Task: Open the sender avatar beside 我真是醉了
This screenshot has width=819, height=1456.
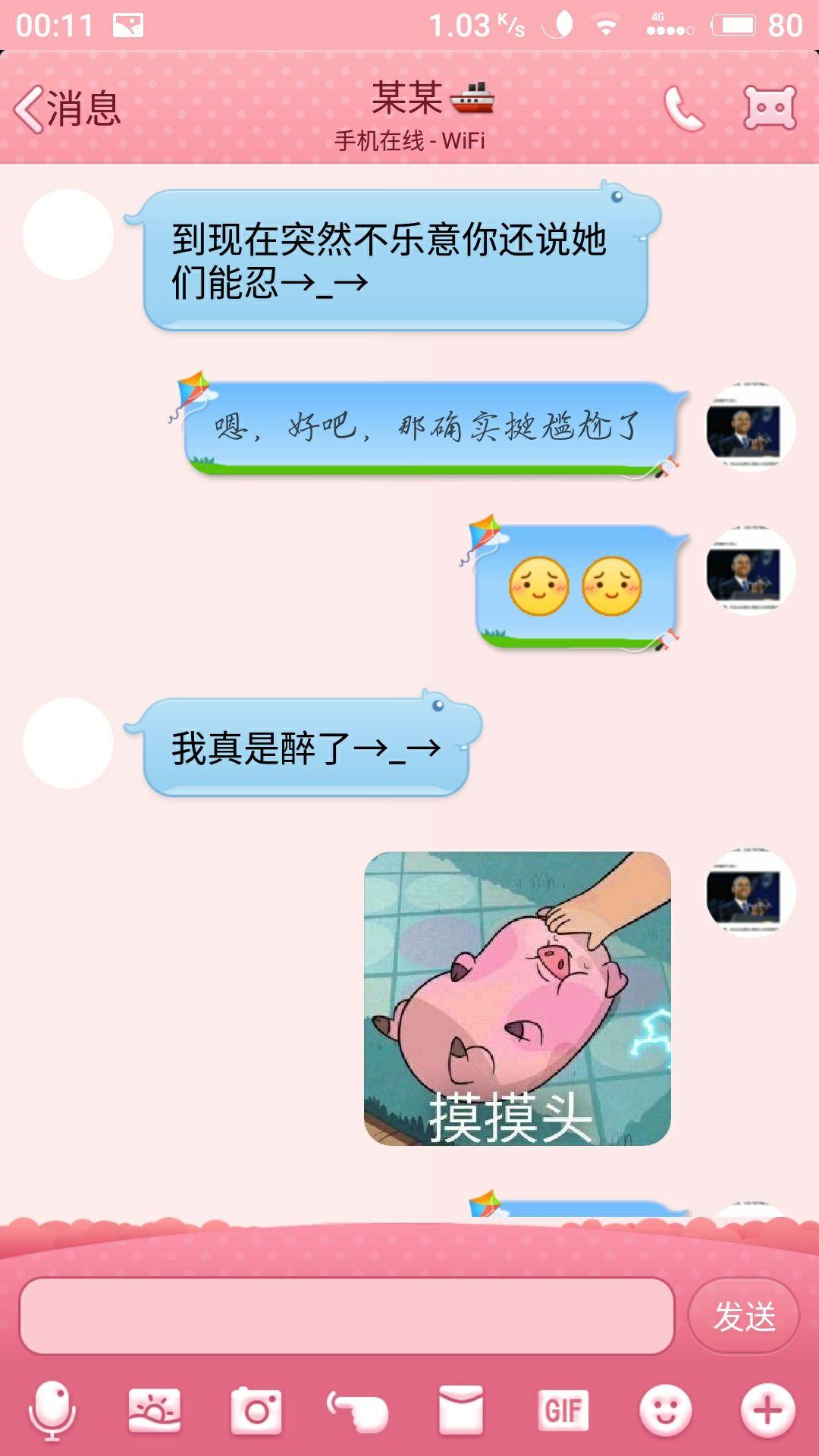Action: [68, 743]
